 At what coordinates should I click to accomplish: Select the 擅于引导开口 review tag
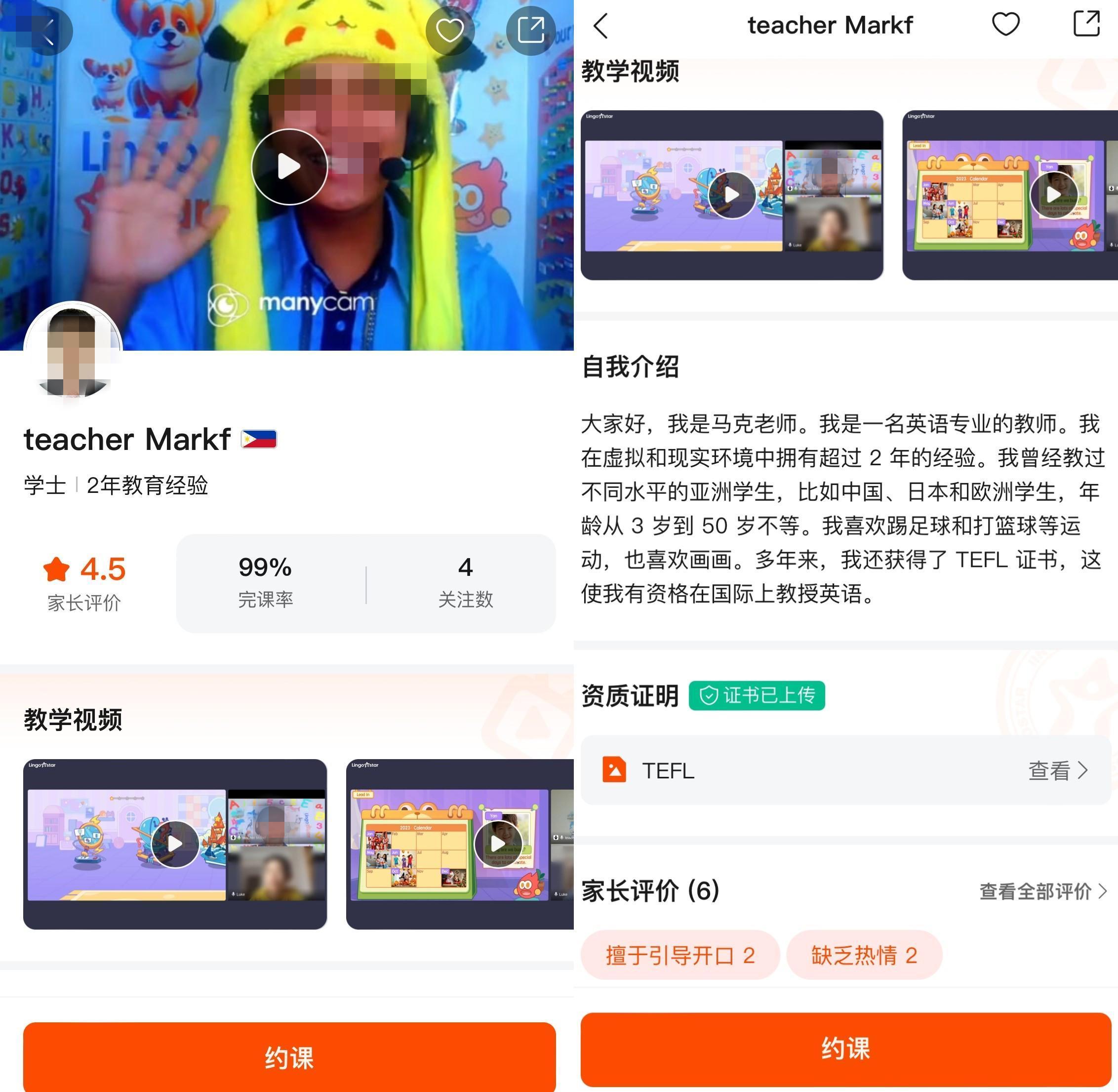coord(680,956)
